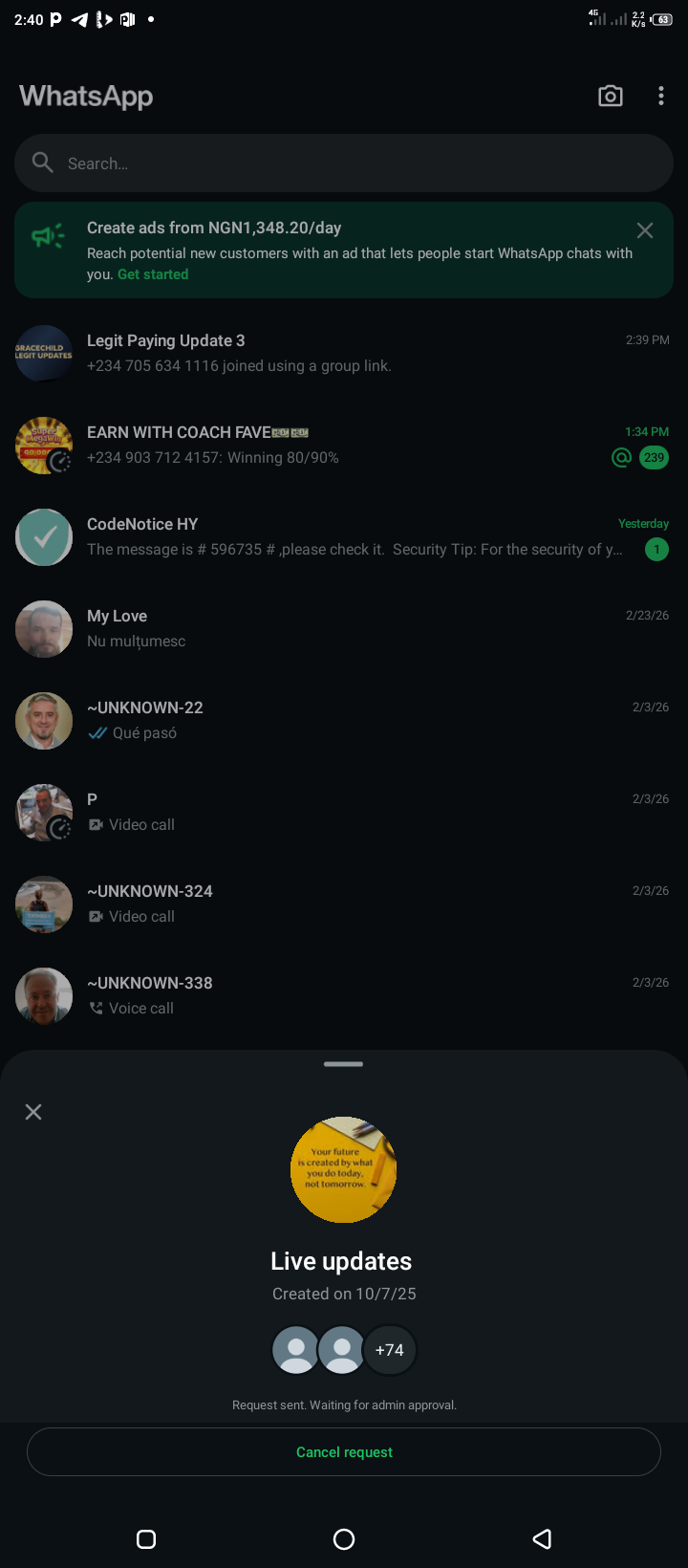Follow the Get started link
This screenshot has width=688, height=1568.
click(x=153, y=274)
